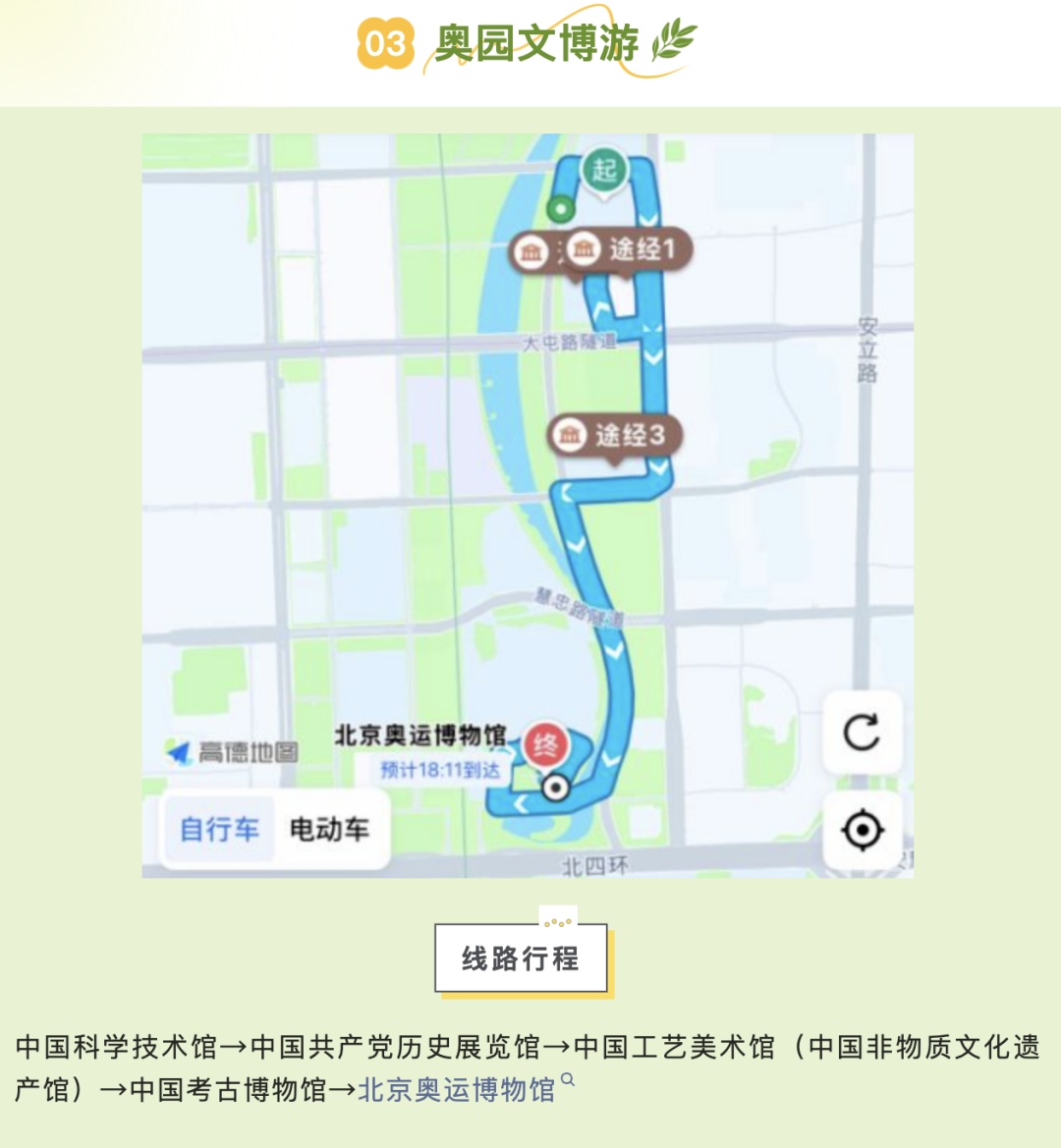
Task: Click the my location crosshair icon
Action: pos(863,830)
